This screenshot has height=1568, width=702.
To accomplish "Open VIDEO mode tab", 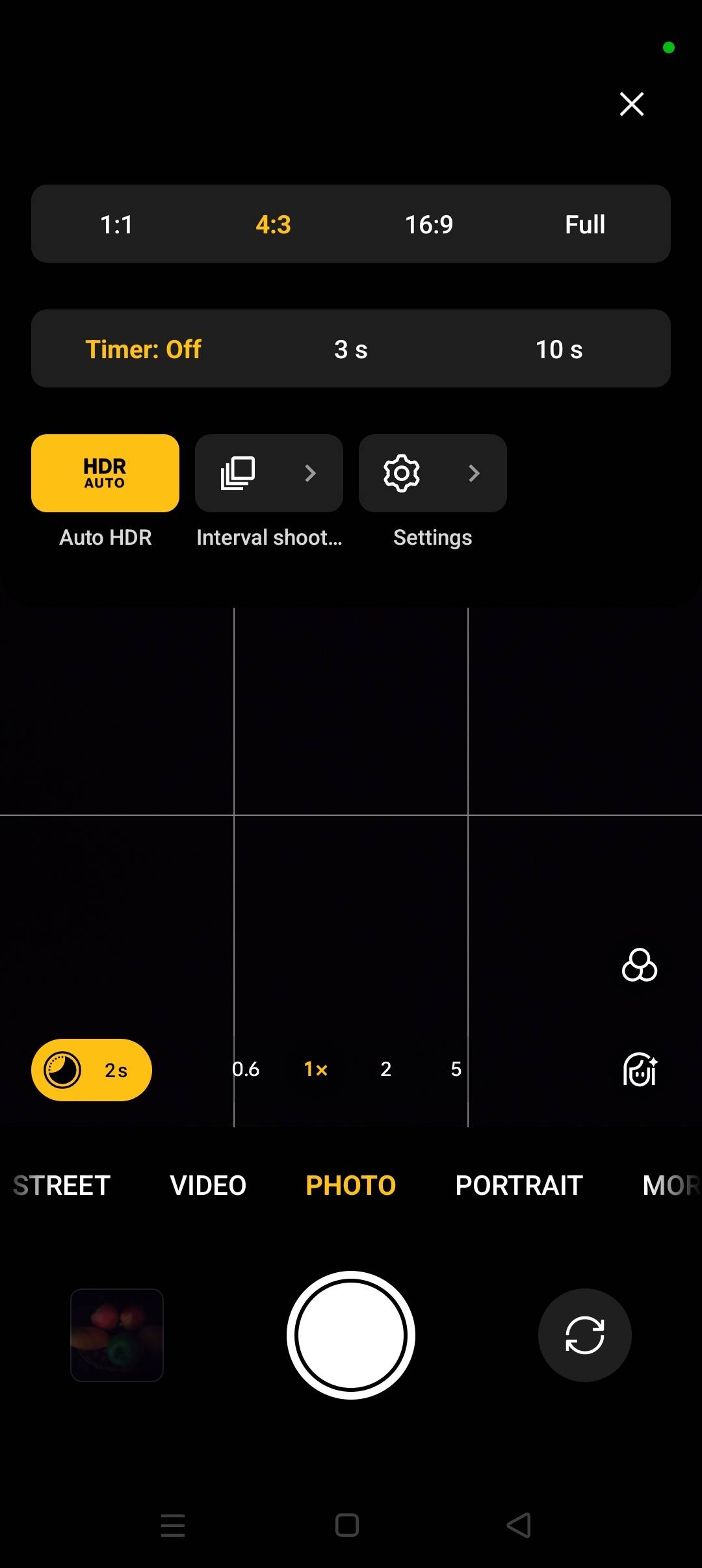I will 207,1185.
